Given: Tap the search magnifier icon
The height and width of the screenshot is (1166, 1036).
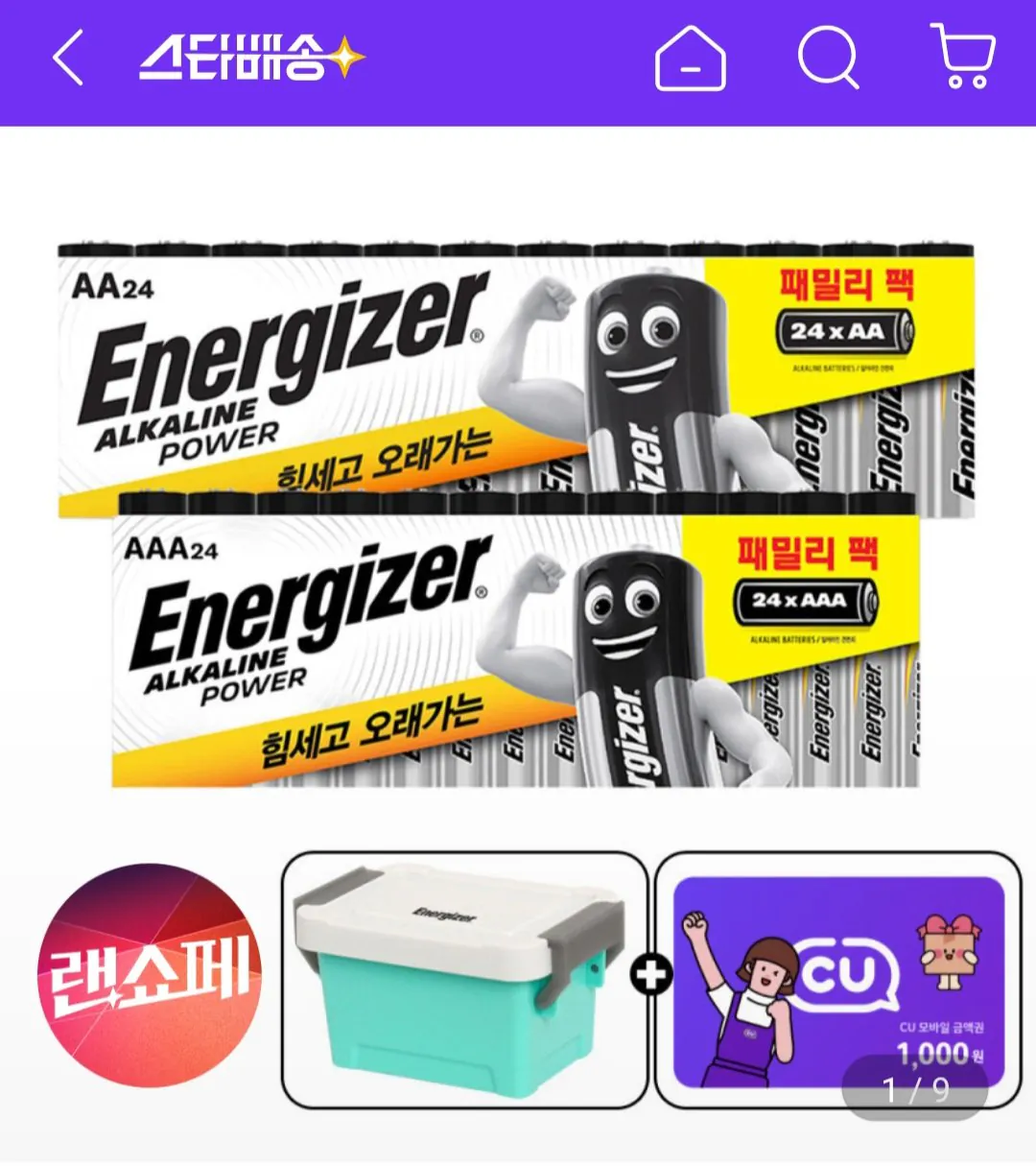Looking at the screenshot, I should click(x=827, y=59).
